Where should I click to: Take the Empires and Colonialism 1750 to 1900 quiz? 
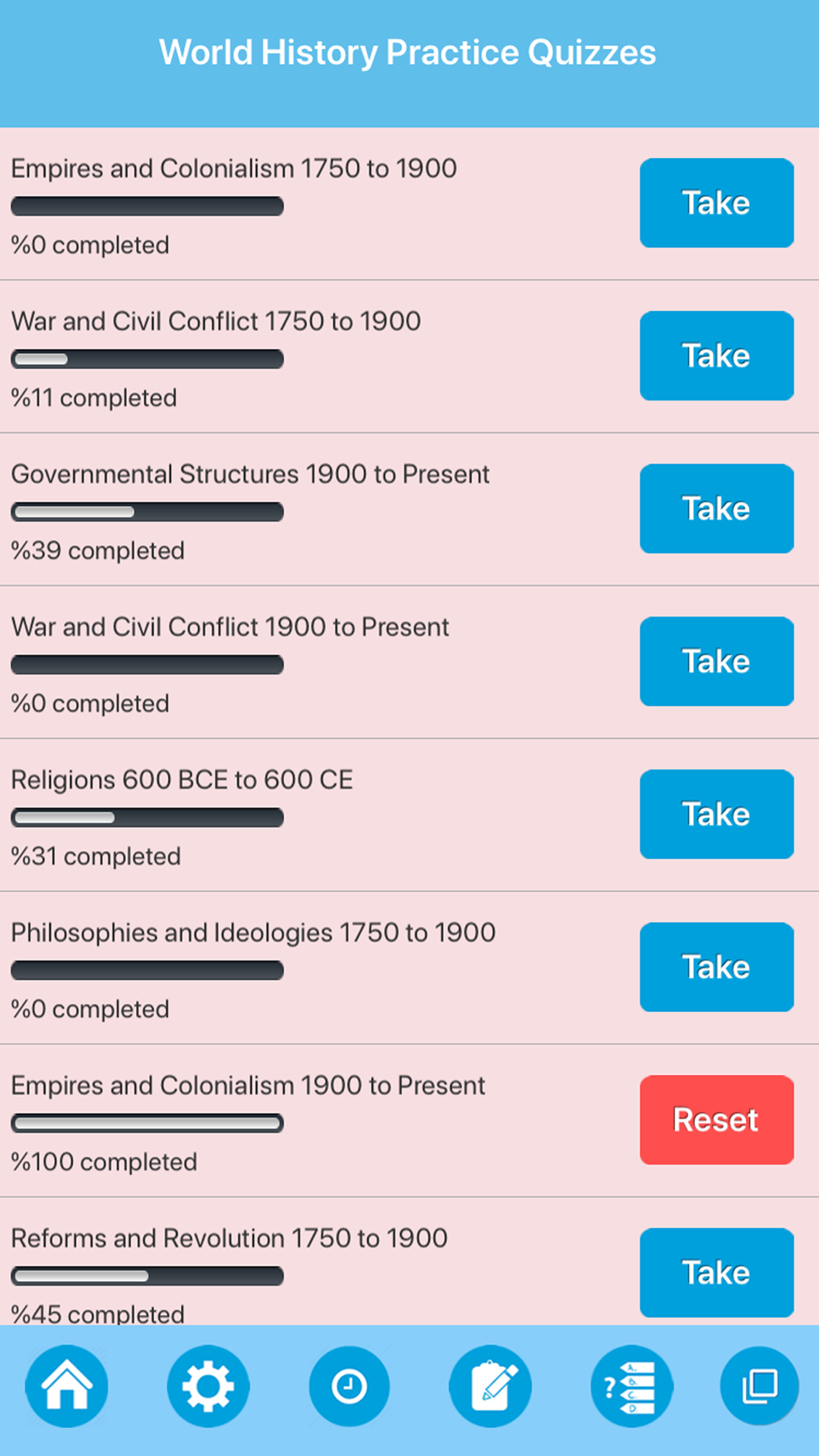point(717,203)
